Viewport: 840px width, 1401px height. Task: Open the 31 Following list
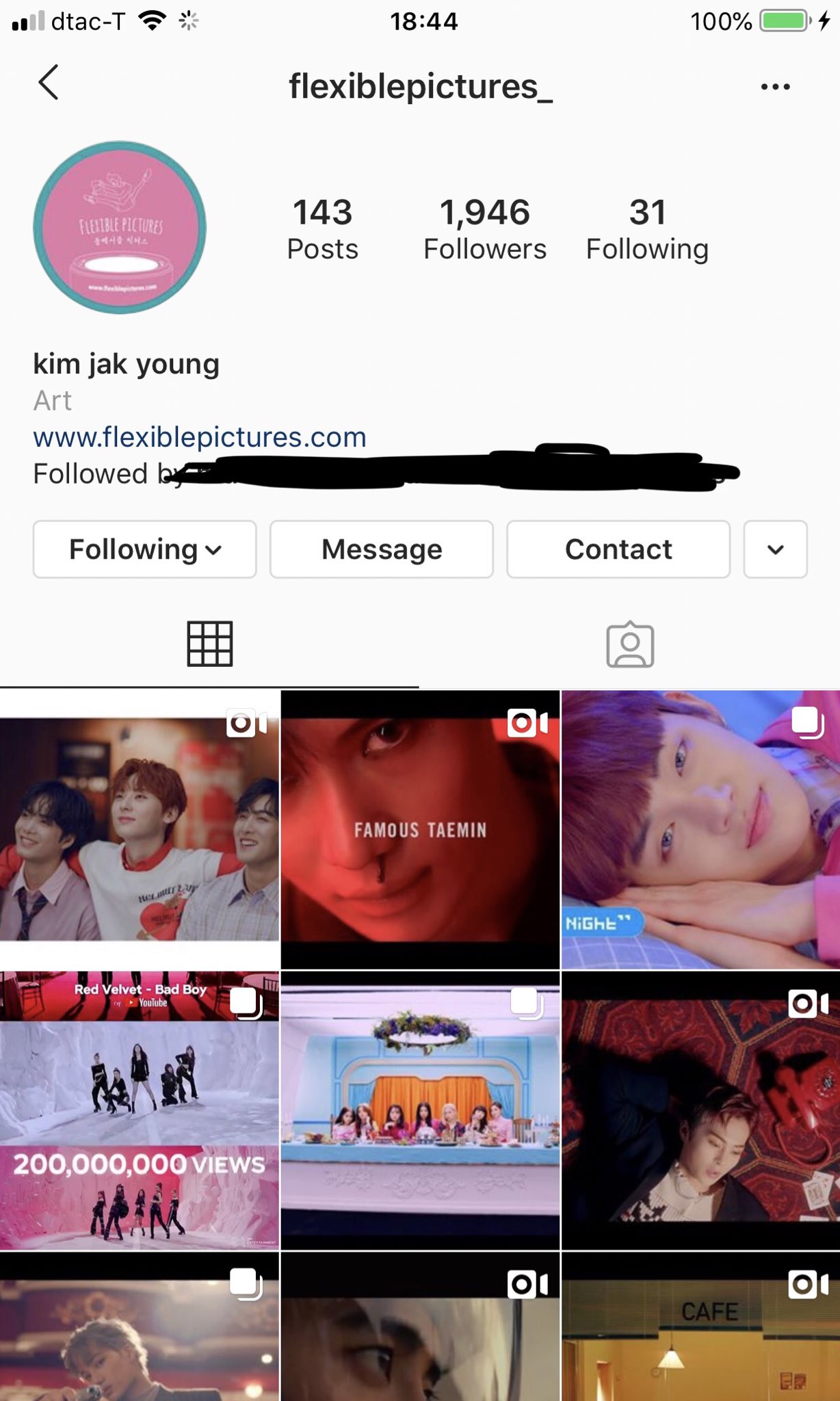point(646,229)
